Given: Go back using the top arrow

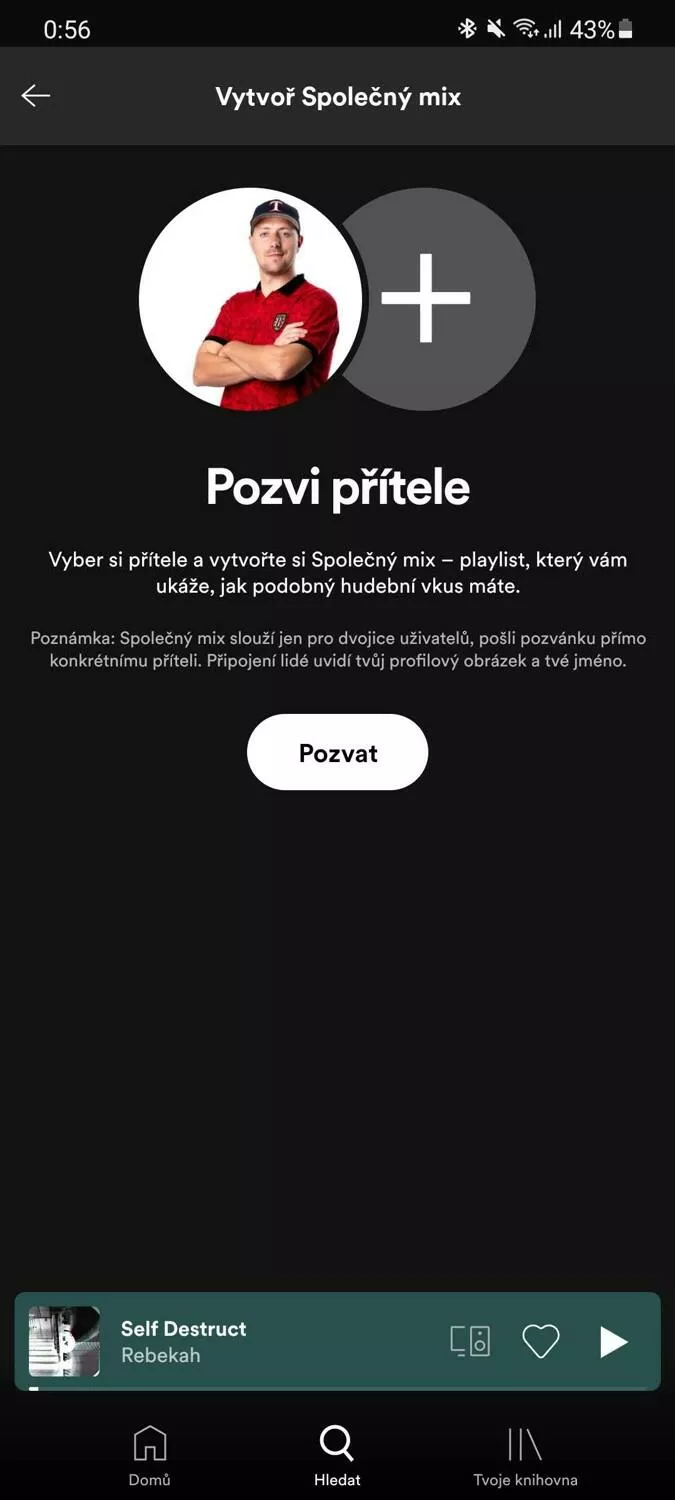Looking at the screenshot, I should pyautogui.click(x=36, y=96).
